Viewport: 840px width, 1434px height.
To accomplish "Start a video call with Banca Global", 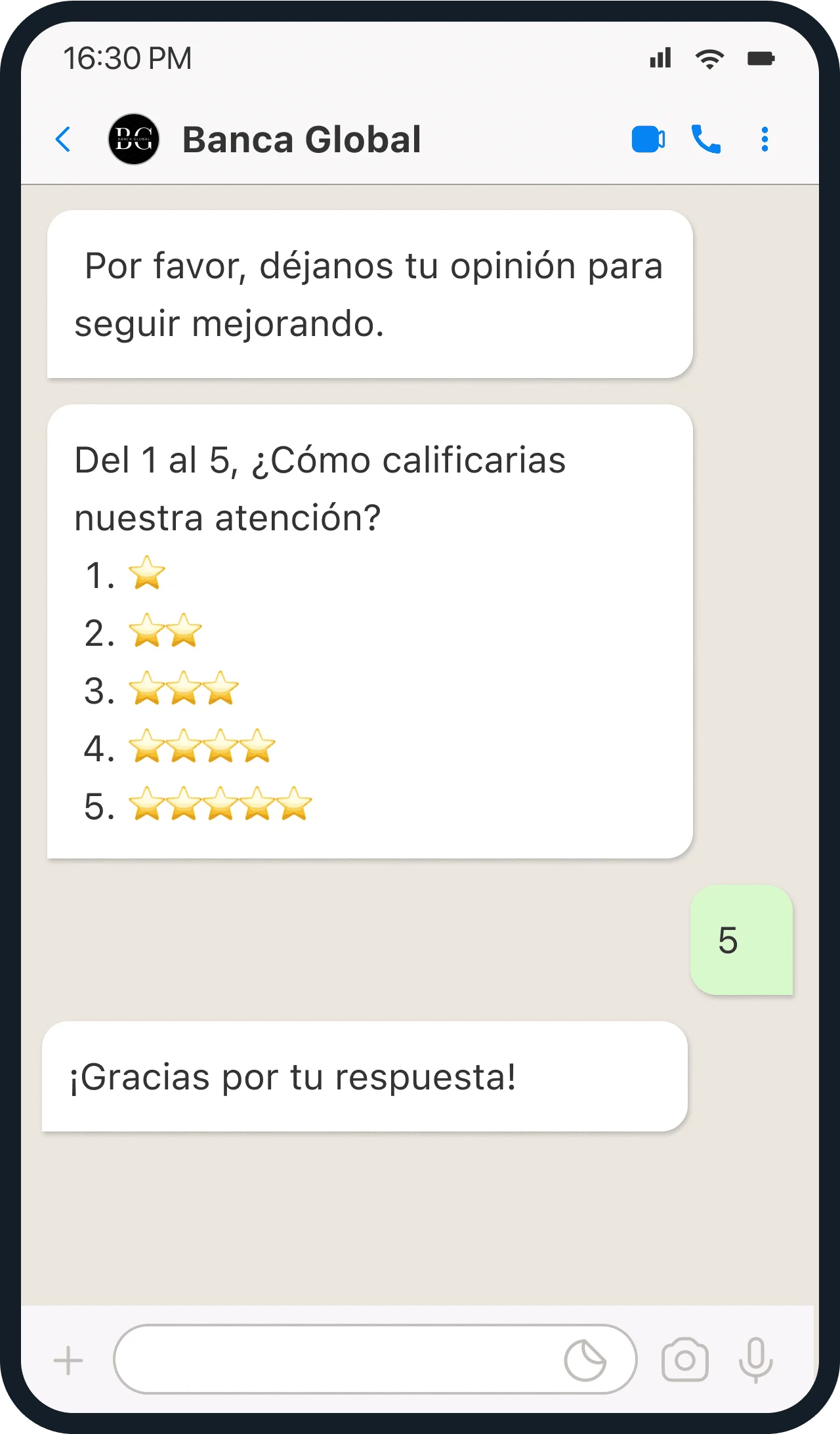I will [648, 140].
